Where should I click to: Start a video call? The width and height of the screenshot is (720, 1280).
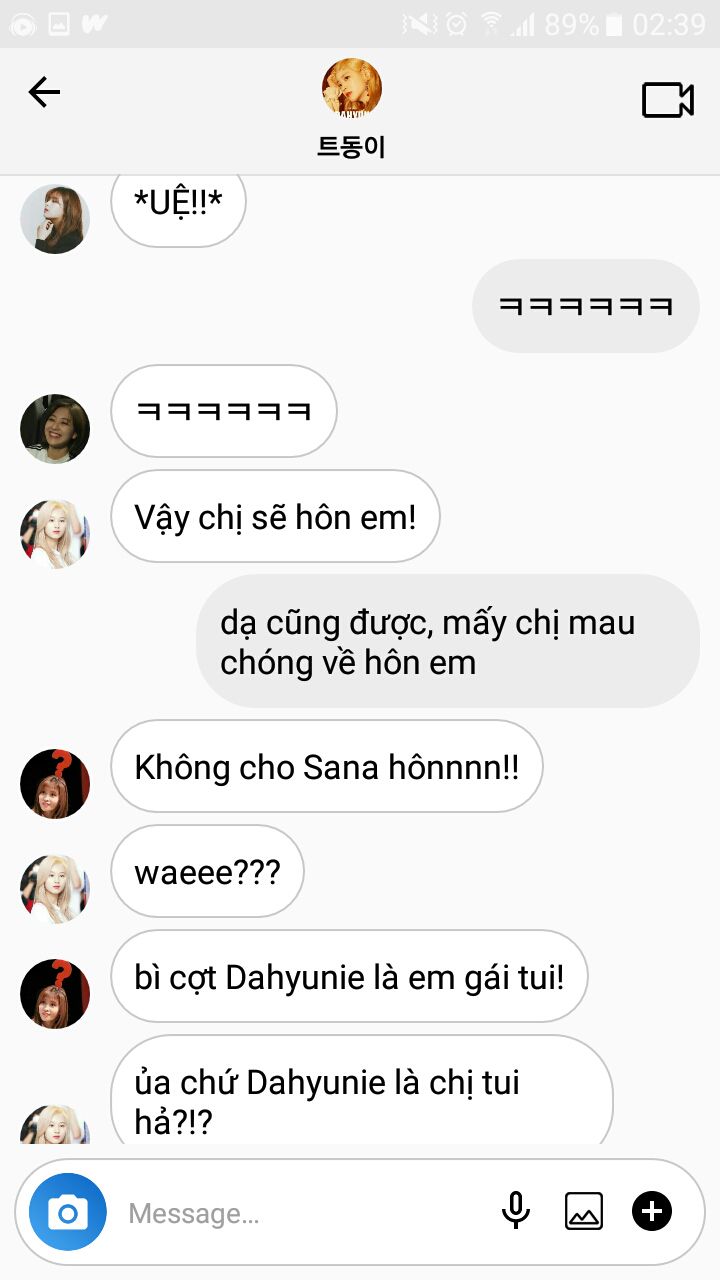pos(667,100)
